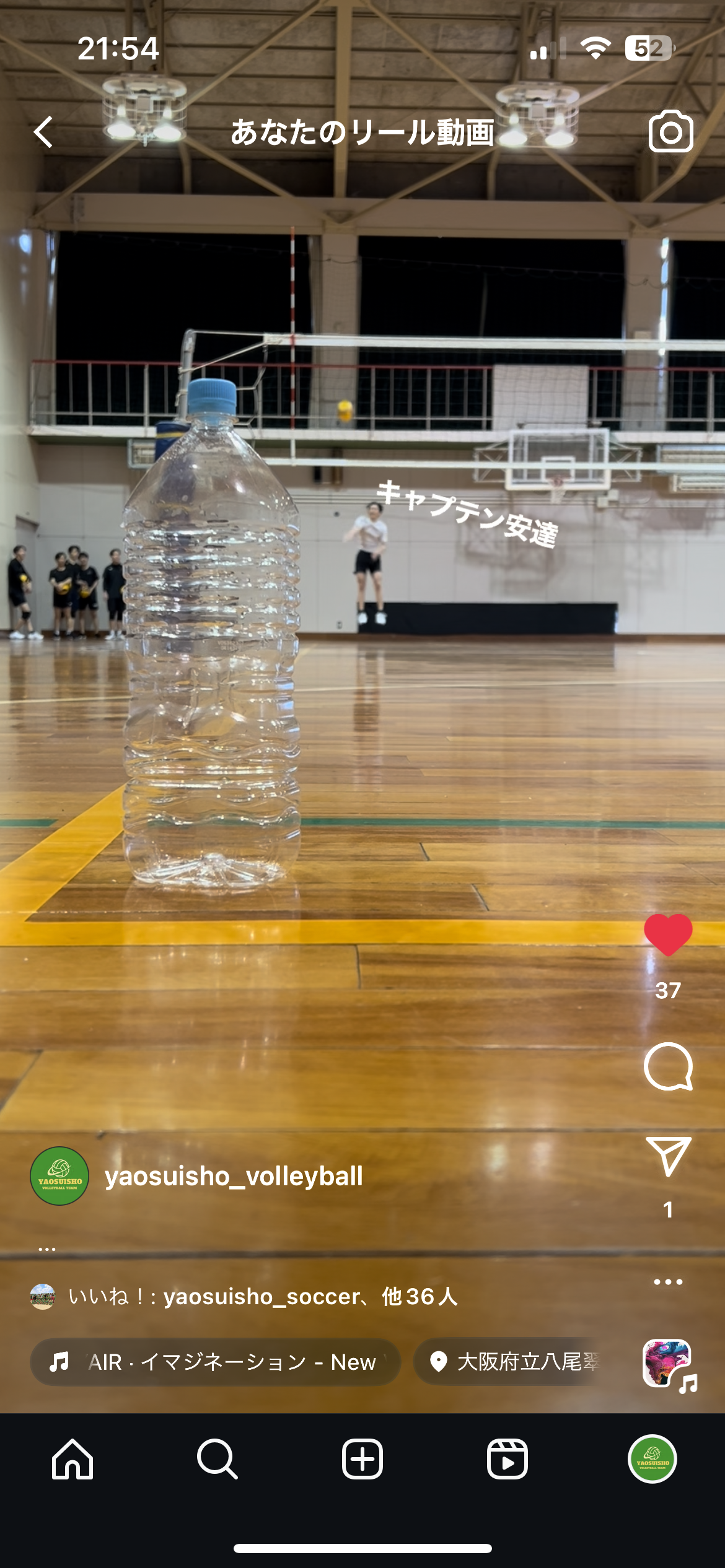Go back from the Reels screen
The height and width of the screenshot is (1568, 725).
(43, 132)
